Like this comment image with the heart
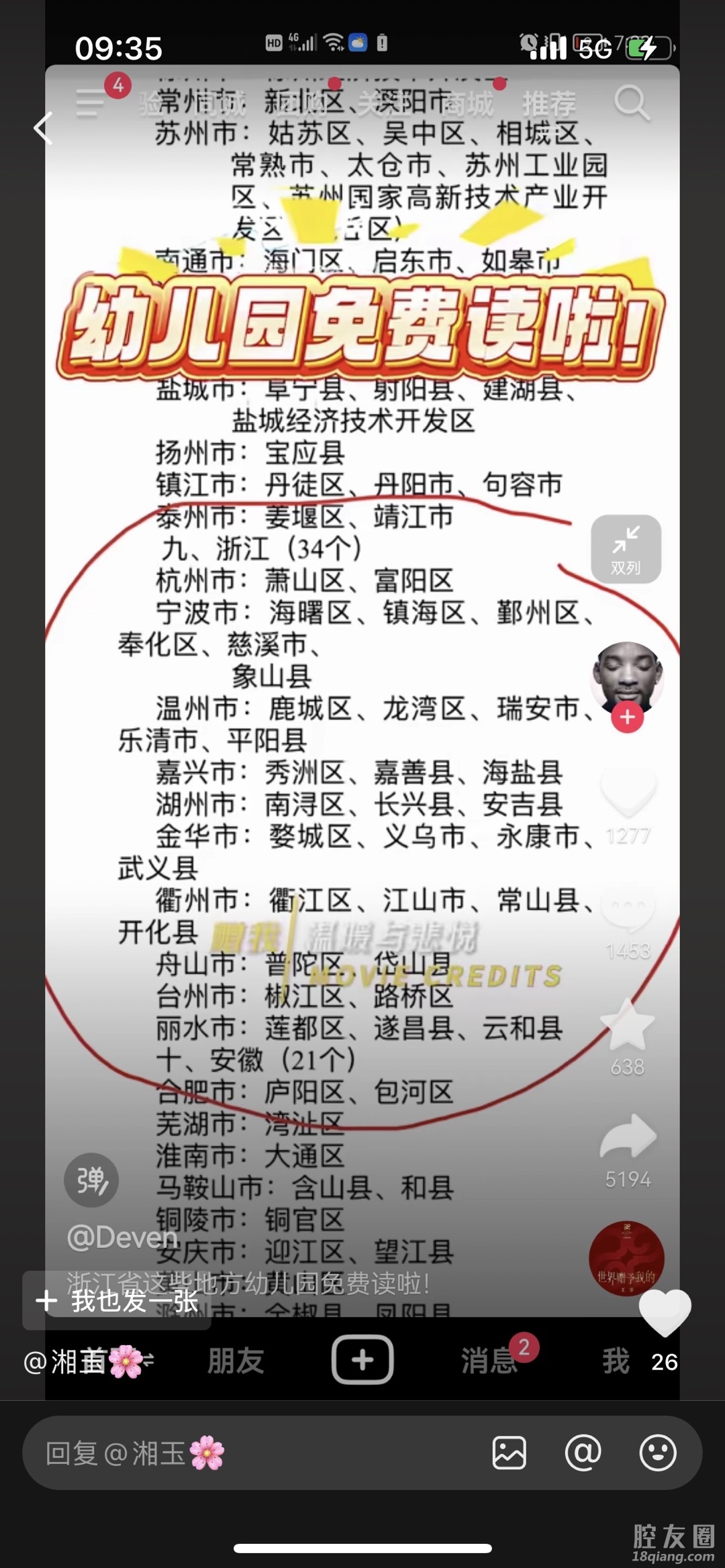 [664, 1312]
